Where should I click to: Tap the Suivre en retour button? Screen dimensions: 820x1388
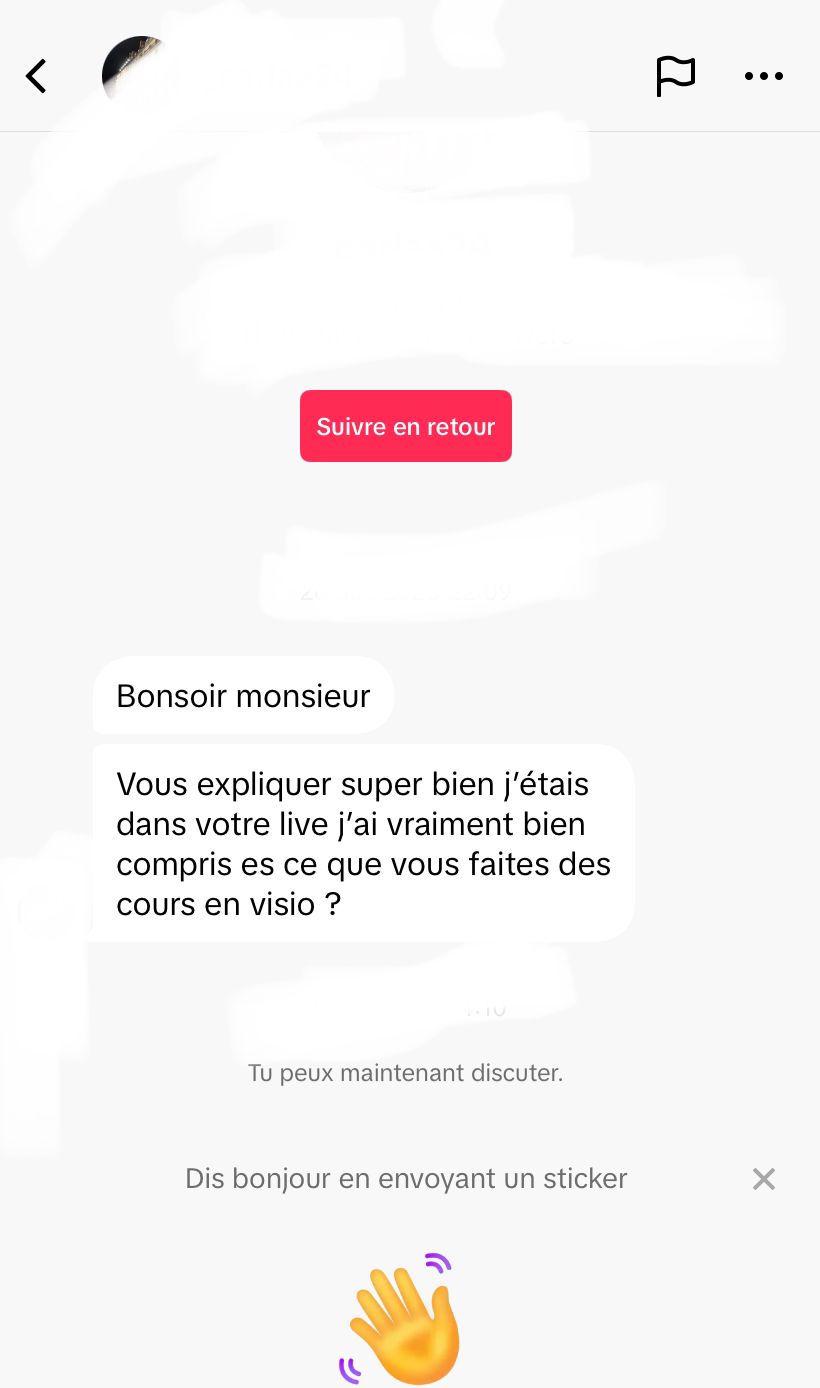pos(406,426)
